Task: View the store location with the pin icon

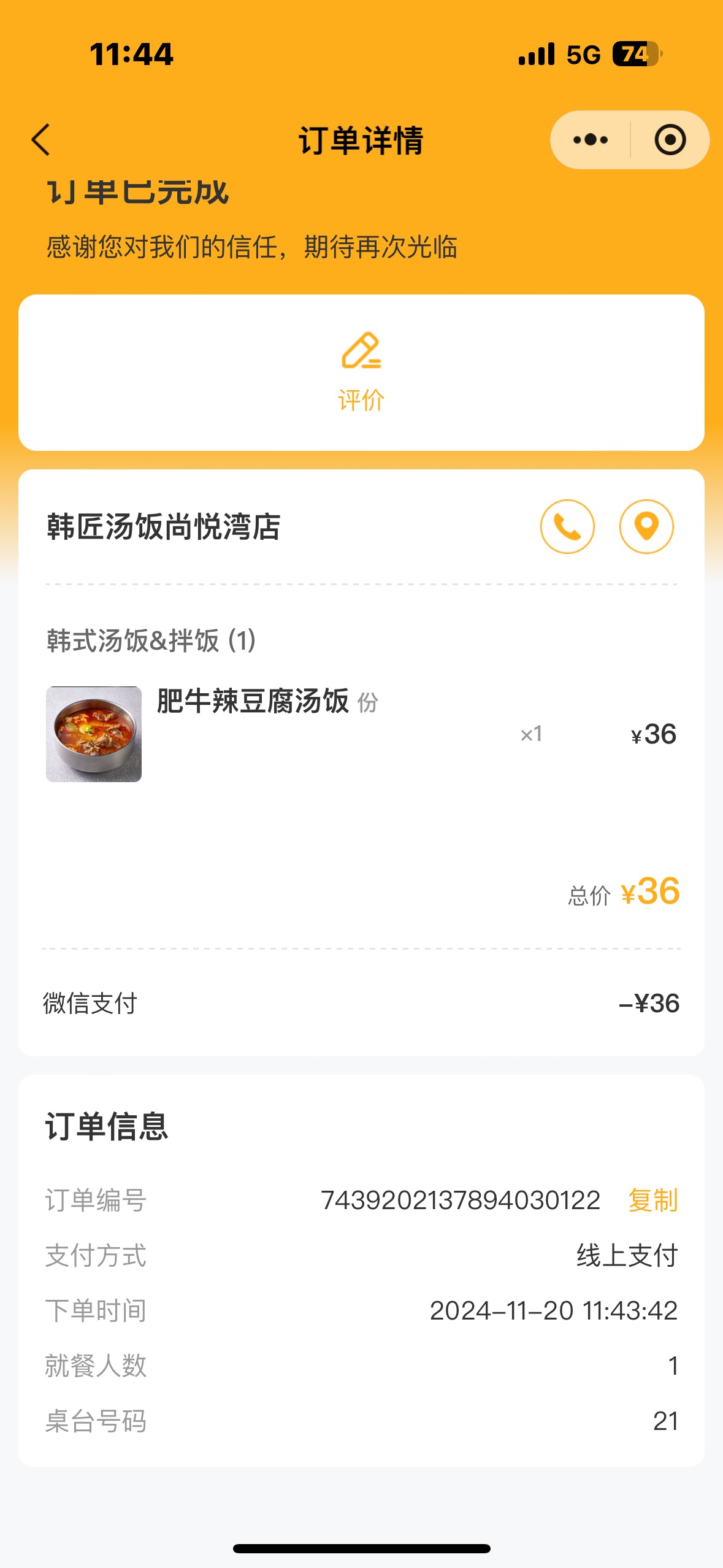Action: (x=646, y=526)
